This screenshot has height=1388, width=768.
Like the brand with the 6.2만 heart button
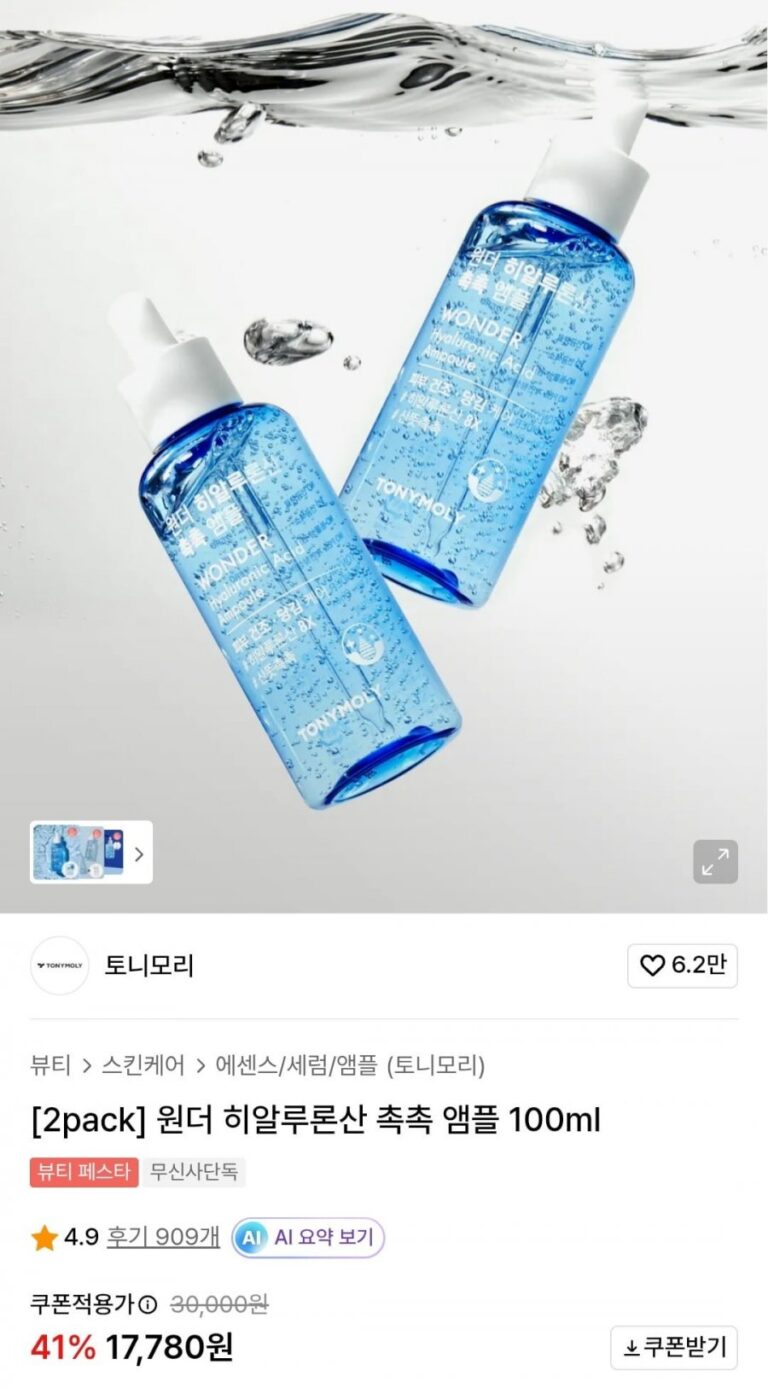[x=682, y=965]
